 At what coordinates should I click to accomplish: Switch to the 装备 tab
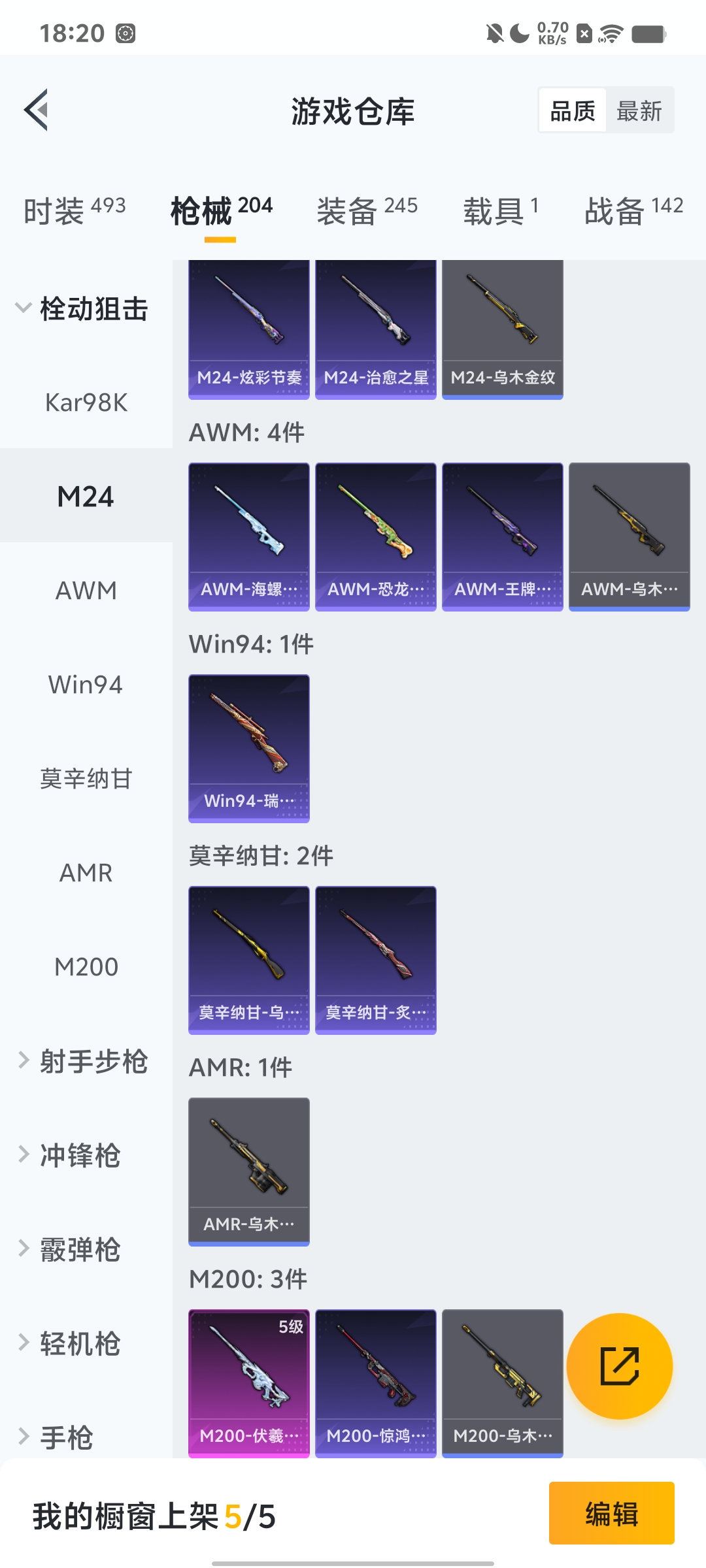pyautogui.click(x=367, y=210)
